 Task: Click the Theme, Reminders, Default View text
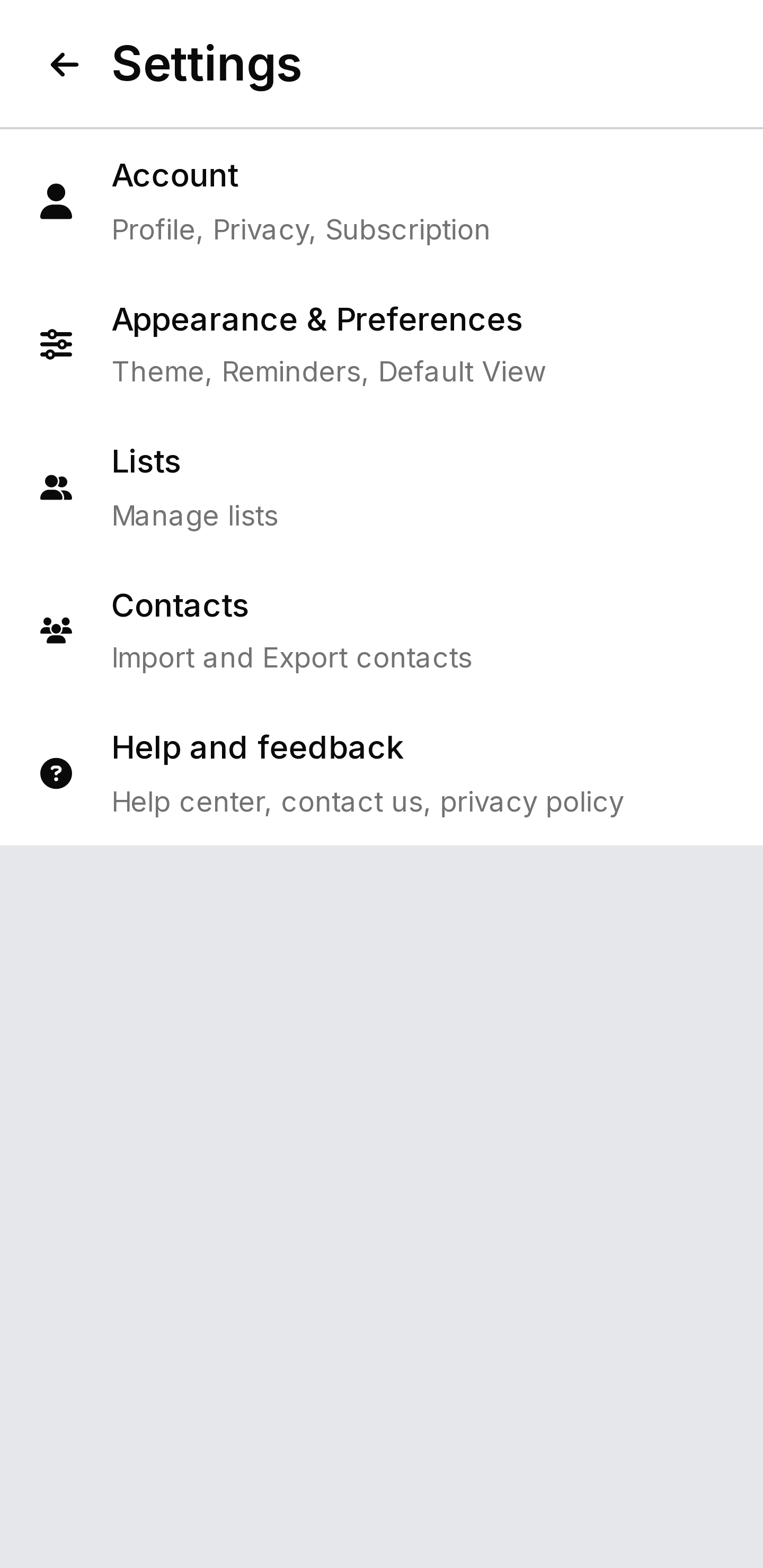(328, 372)
